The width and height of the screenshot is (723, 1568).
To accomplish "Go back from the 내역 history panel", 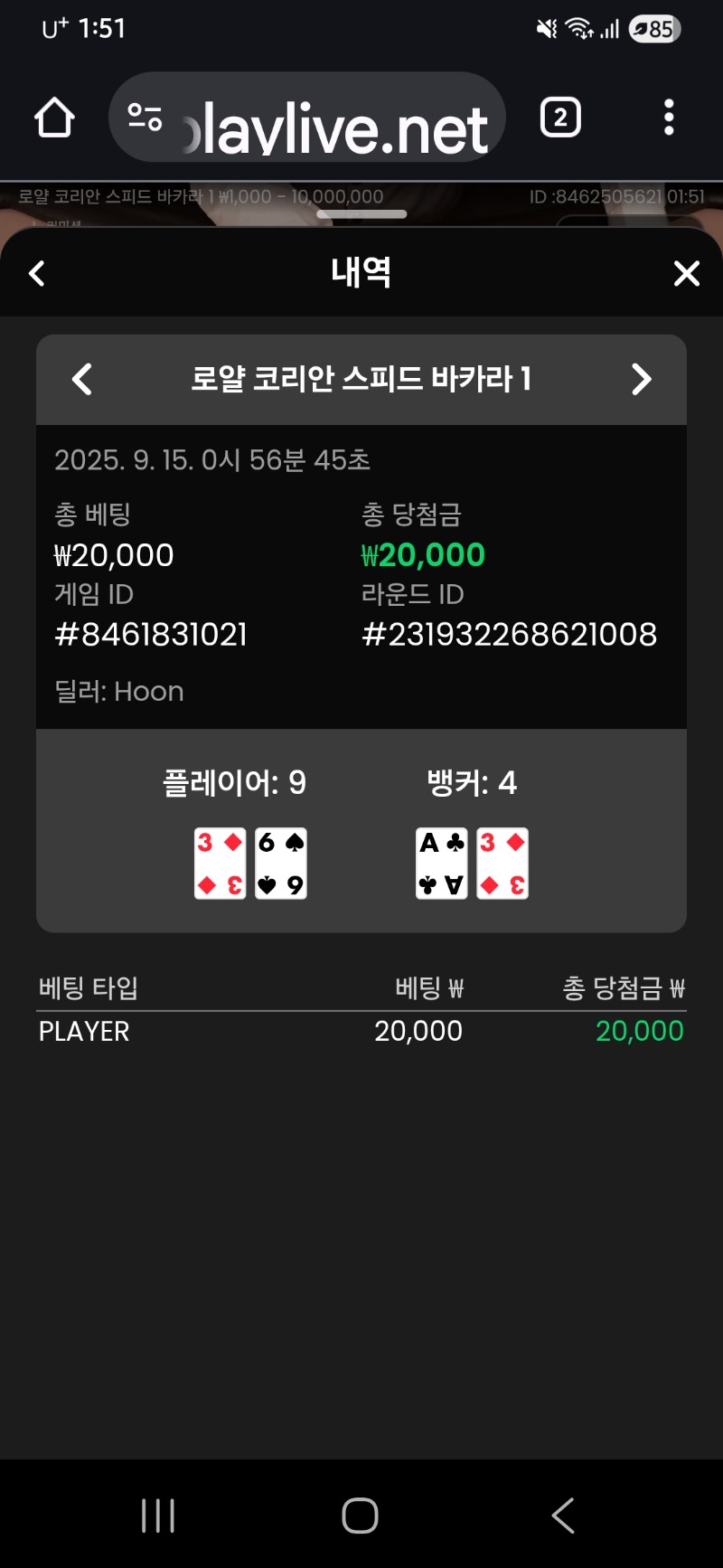I will pos(37,273).
